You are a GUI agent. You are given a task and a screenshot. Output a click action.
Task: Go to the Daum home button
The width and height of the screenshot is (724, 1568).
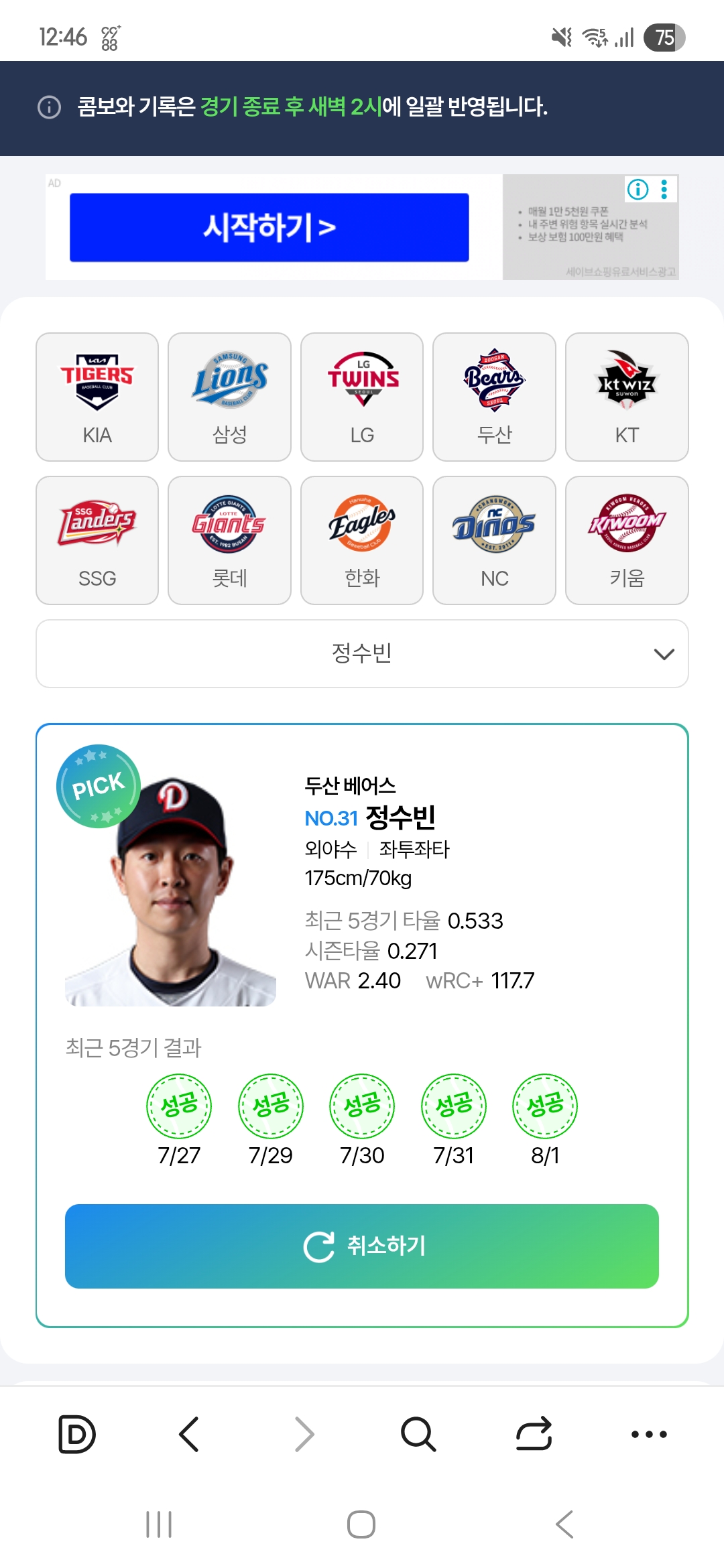(x=76, y=1434)
